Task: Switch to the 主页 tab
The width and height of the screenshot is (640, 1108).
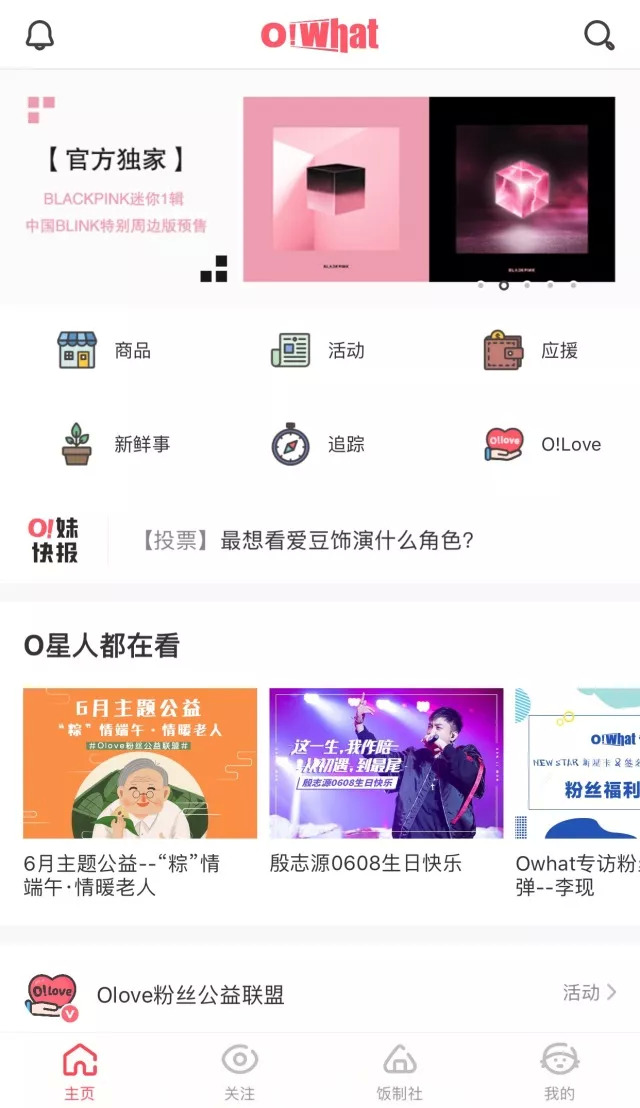Action: click(x=80, y=1072)
